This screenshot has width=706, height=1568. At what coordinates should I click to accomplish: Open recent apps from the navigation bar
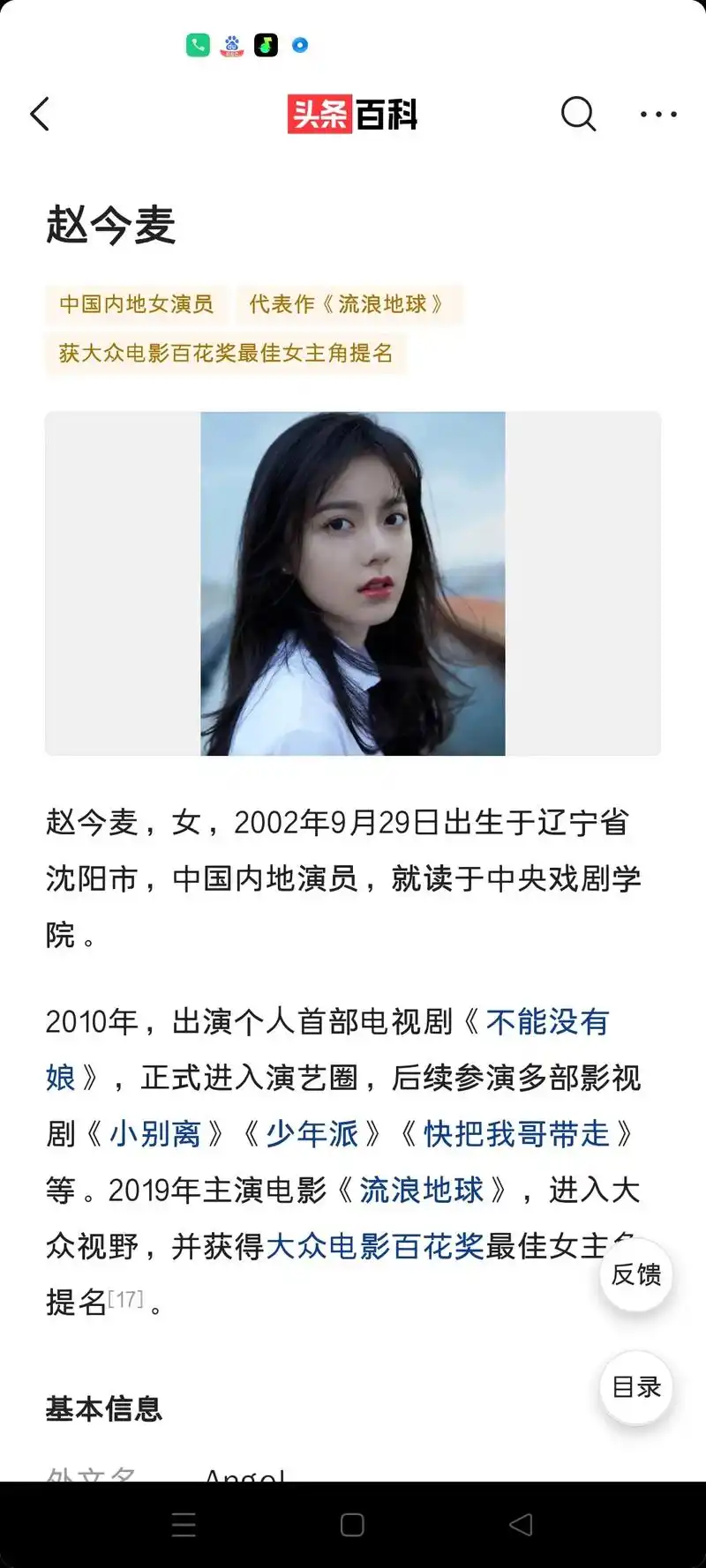tap(184, 1525)
